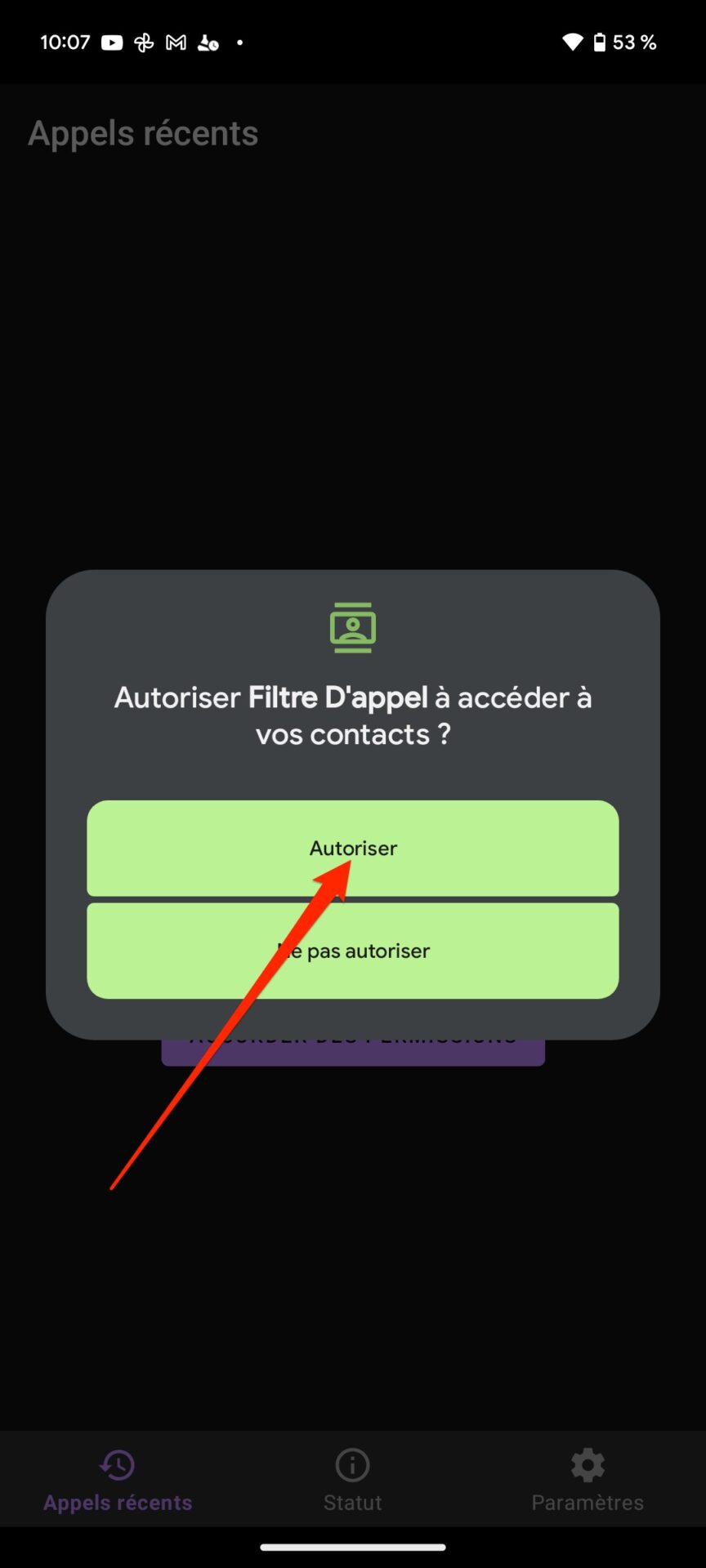Go to the Paramètres tab
This screenshot has width=706, height=1568.
coord(588,1480)
